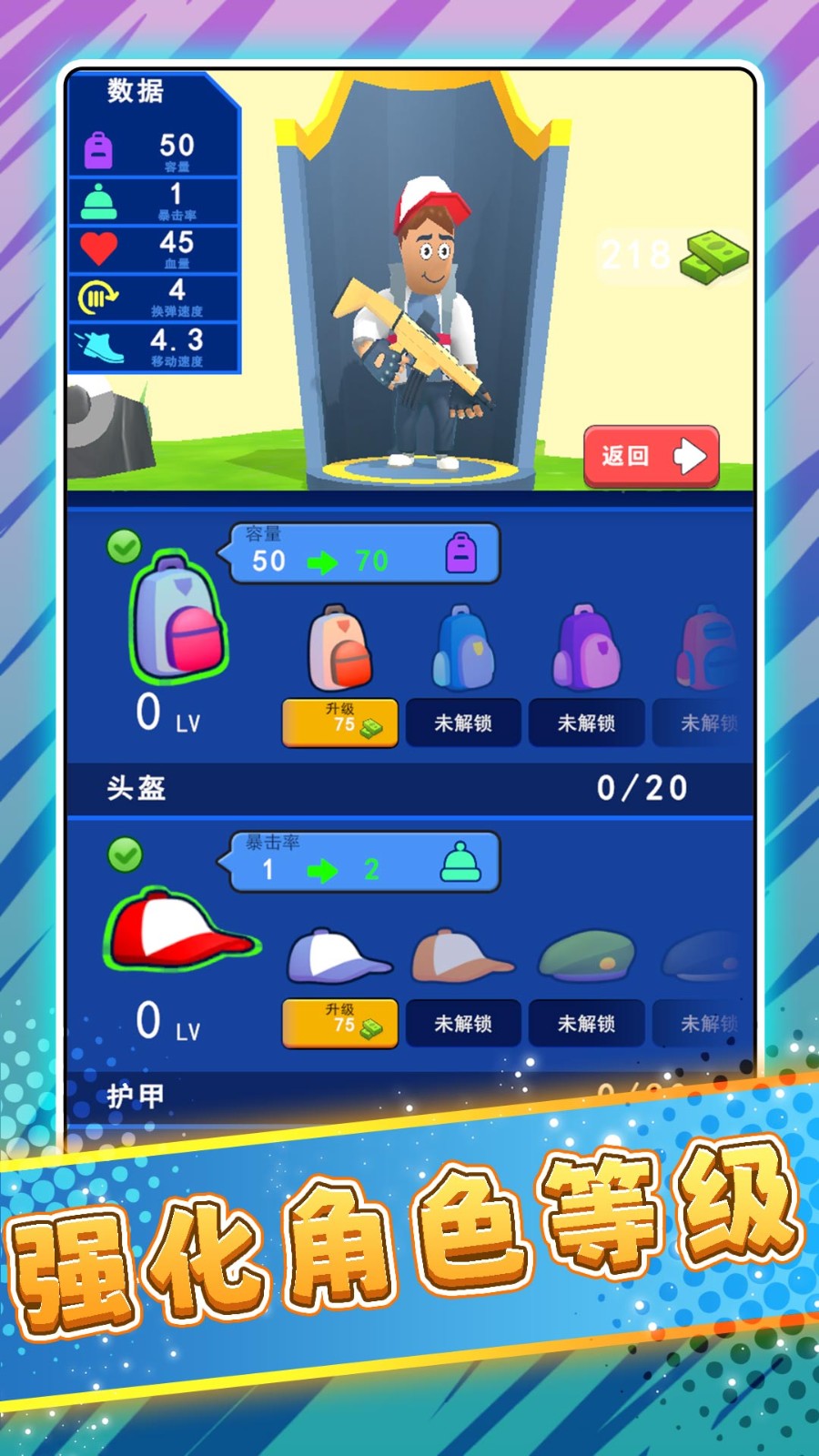Image resolution: width=819 pixels, height=1456 pixels.
Task: Tap the 返回 return button
Action: point(651,455)
